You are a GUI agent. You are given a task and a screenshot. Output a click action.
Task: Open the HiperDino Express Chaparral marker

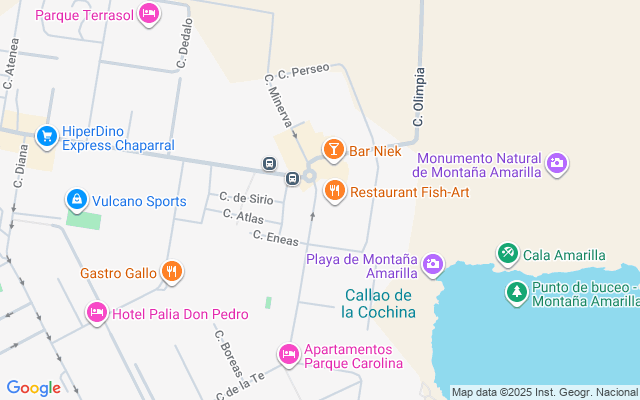(46, 135)
